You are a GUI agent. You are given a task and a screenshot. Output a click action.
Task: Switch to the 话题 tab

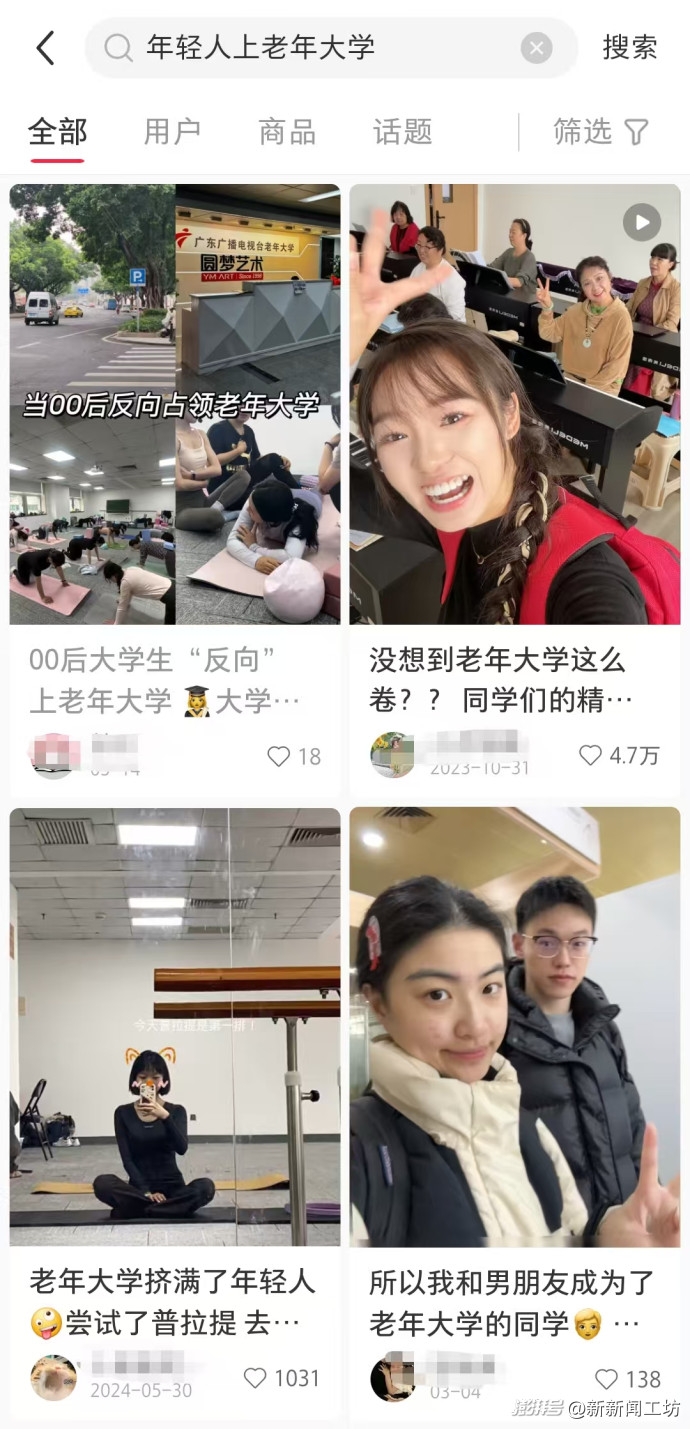click(x=402, y=132)
